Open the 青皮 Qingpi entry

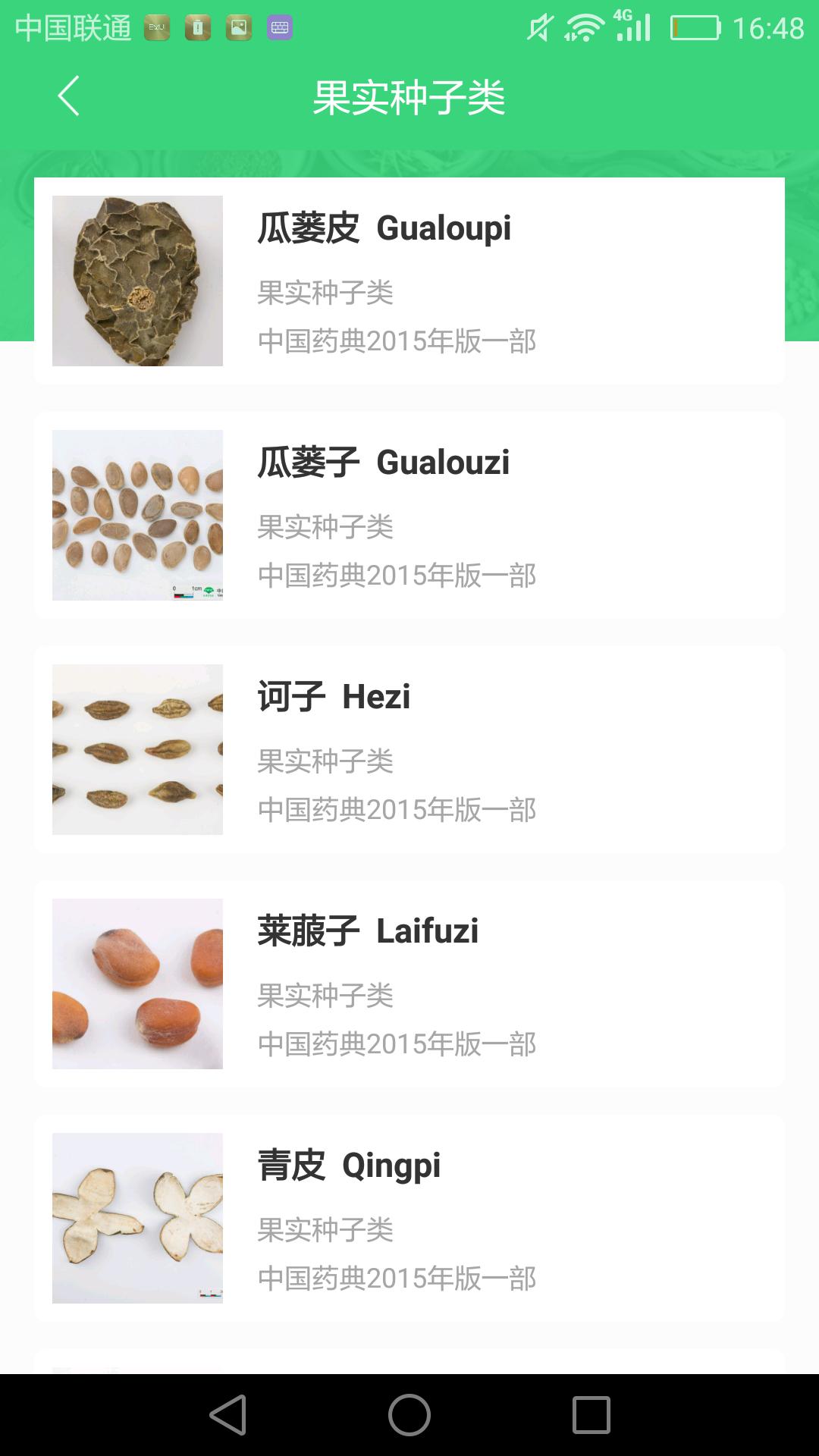click(x=409, y=1219)
